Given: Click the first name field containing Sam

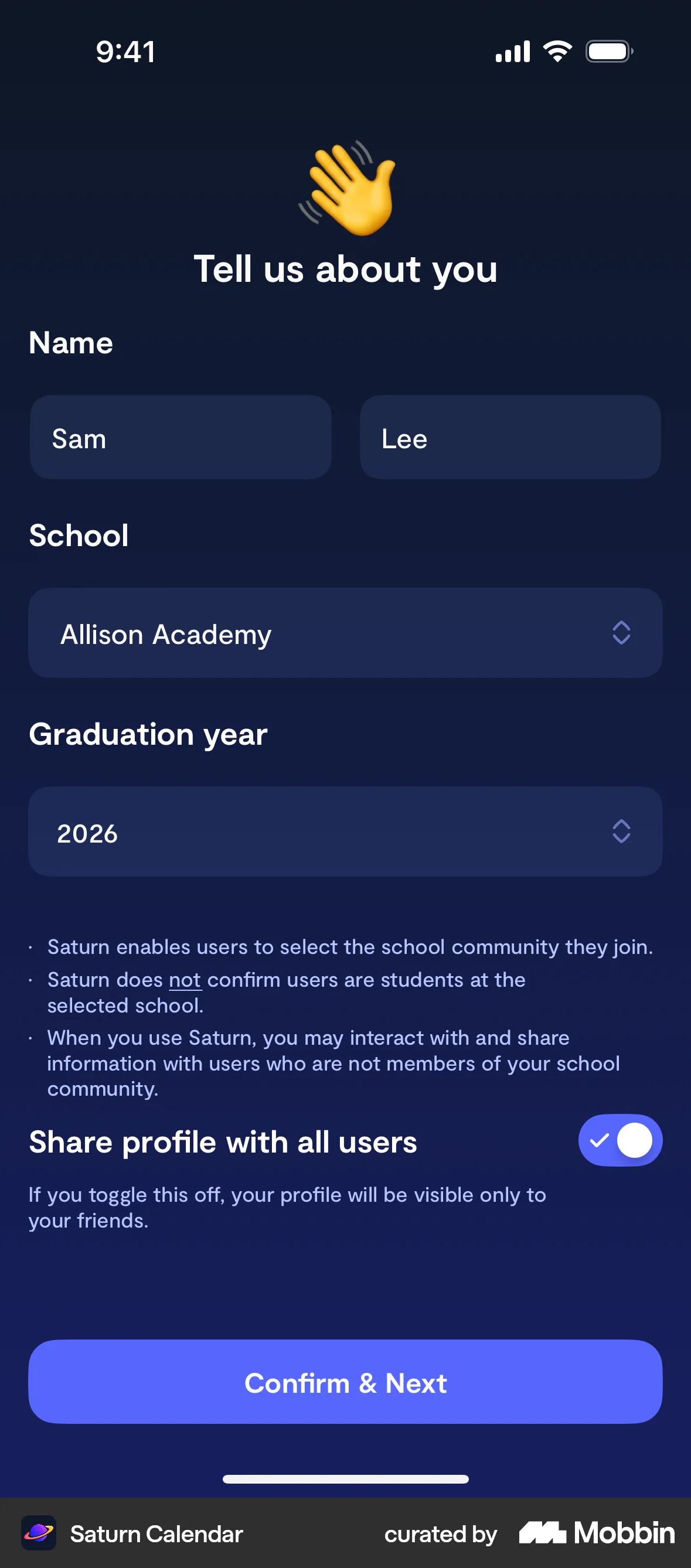Looking at the screenshot, I should point(180,438).
